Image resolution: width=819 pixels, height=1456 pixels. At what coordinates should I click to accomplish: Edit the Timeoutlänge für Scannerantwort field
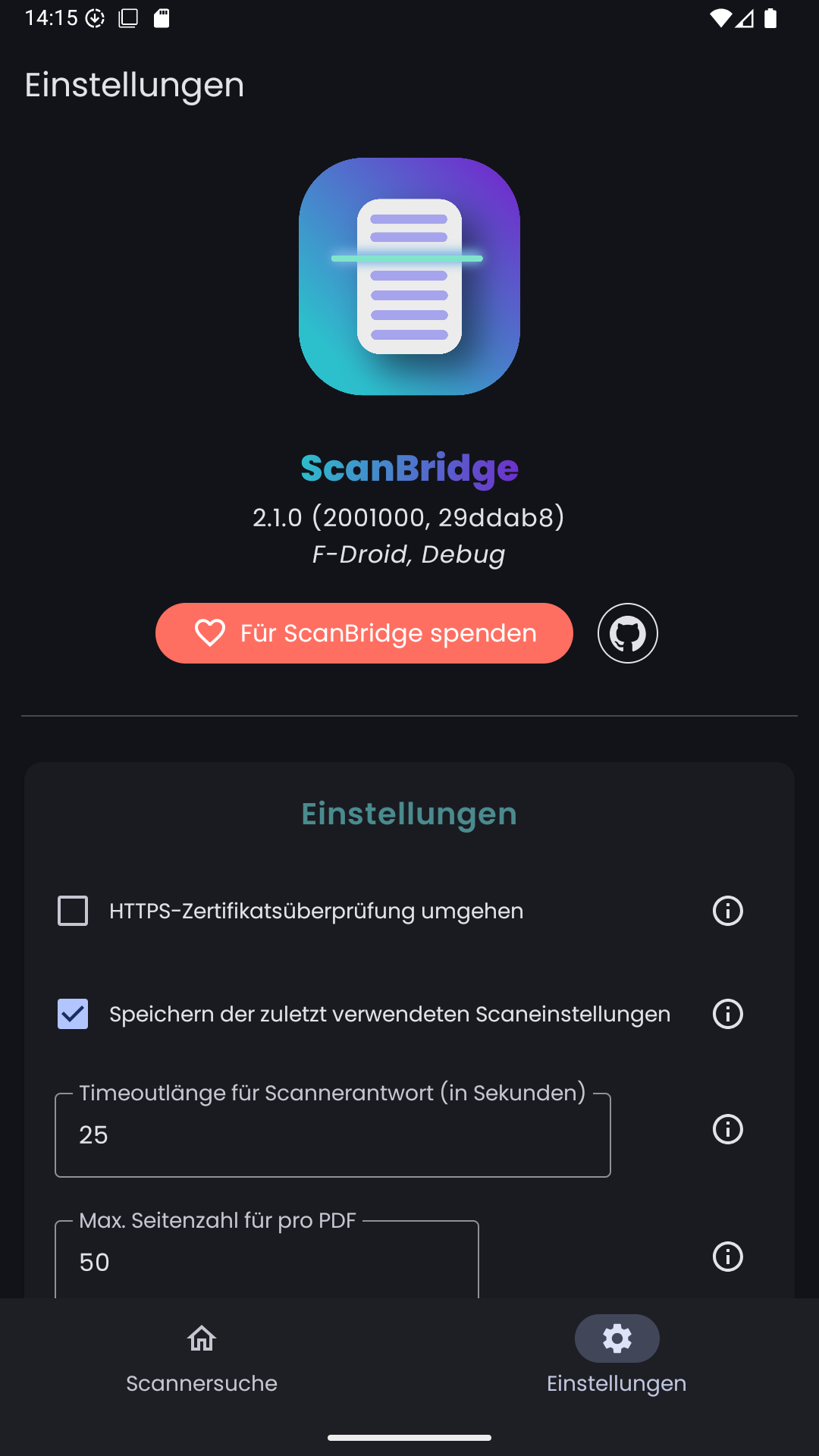[332, 1135]
